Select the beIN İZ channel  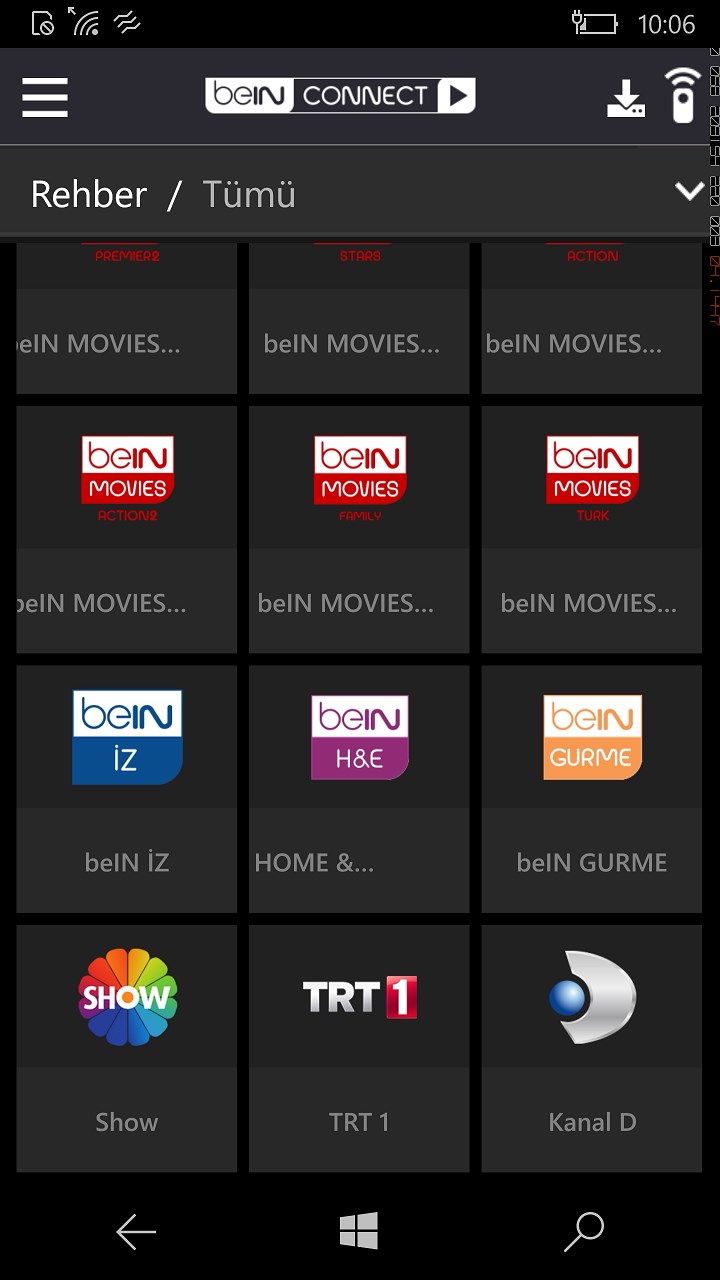pyautogui.click(x=127, y=788)
